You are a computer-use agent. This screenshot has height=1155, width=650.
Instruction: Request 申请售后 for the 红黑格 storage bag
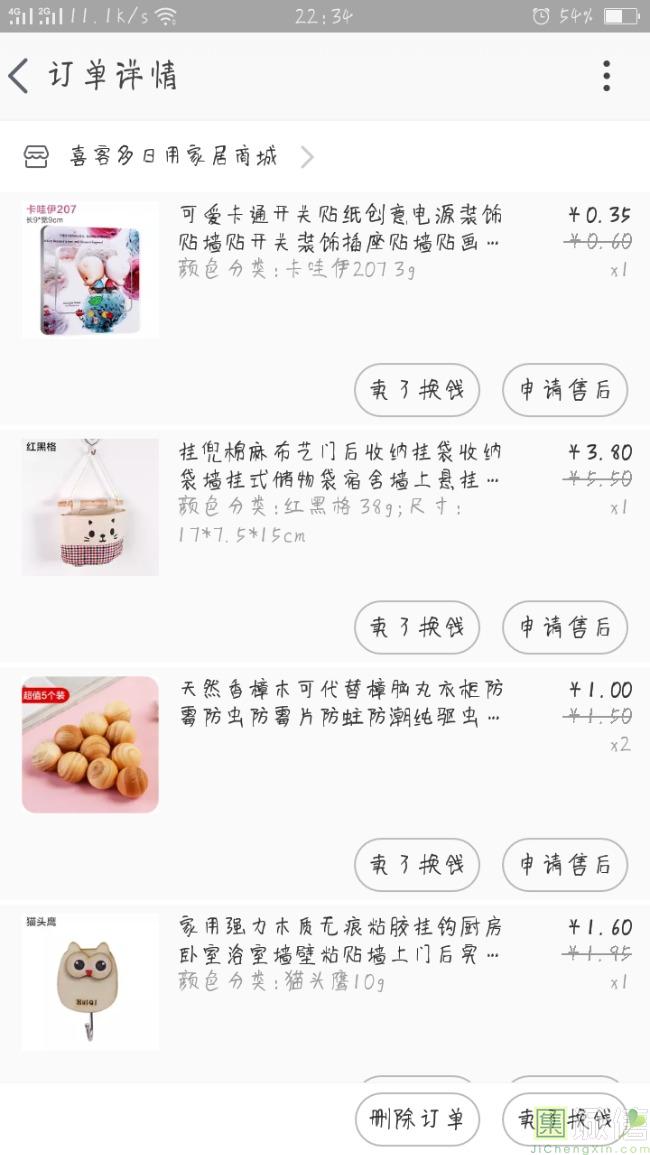[564, 628]
